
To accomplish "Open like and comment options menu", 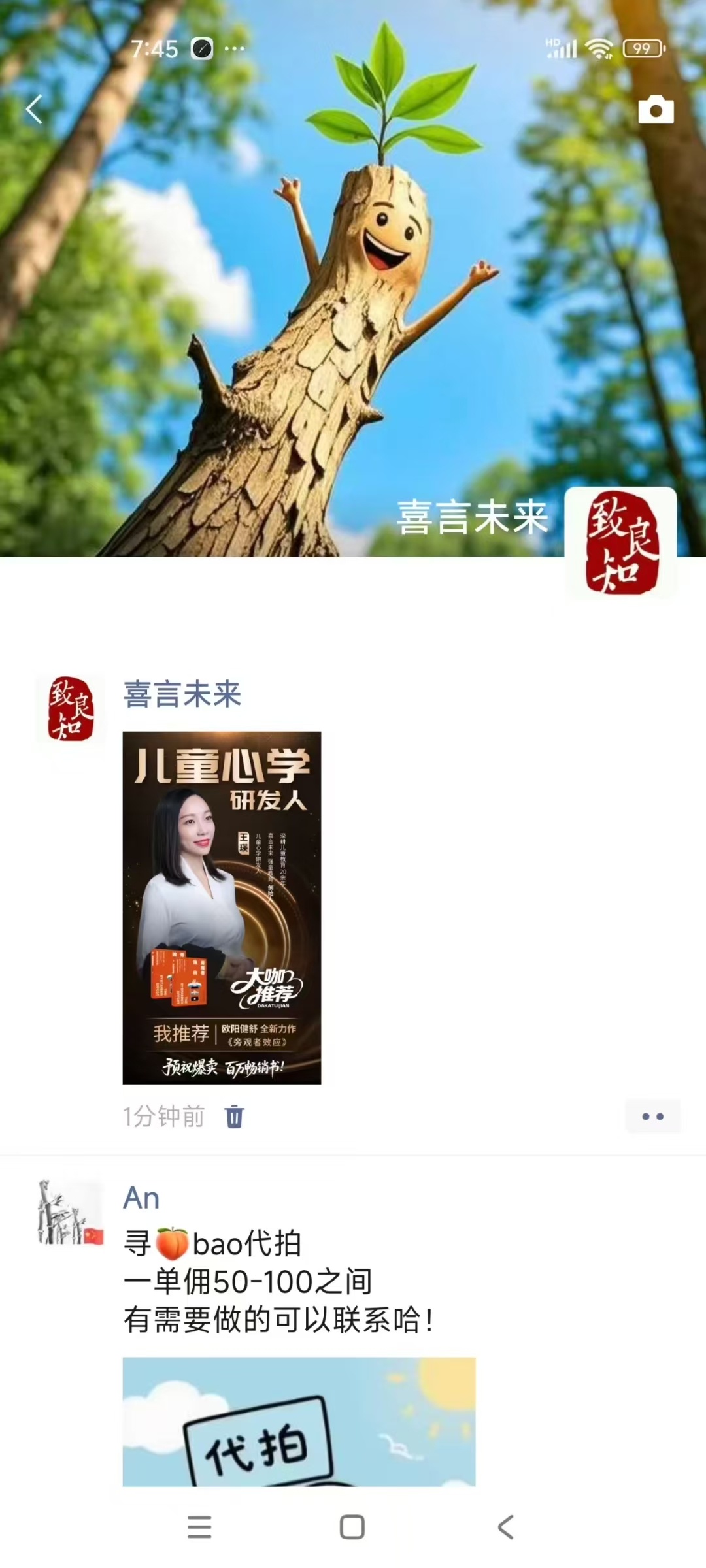I will [x=652, y=1117].
